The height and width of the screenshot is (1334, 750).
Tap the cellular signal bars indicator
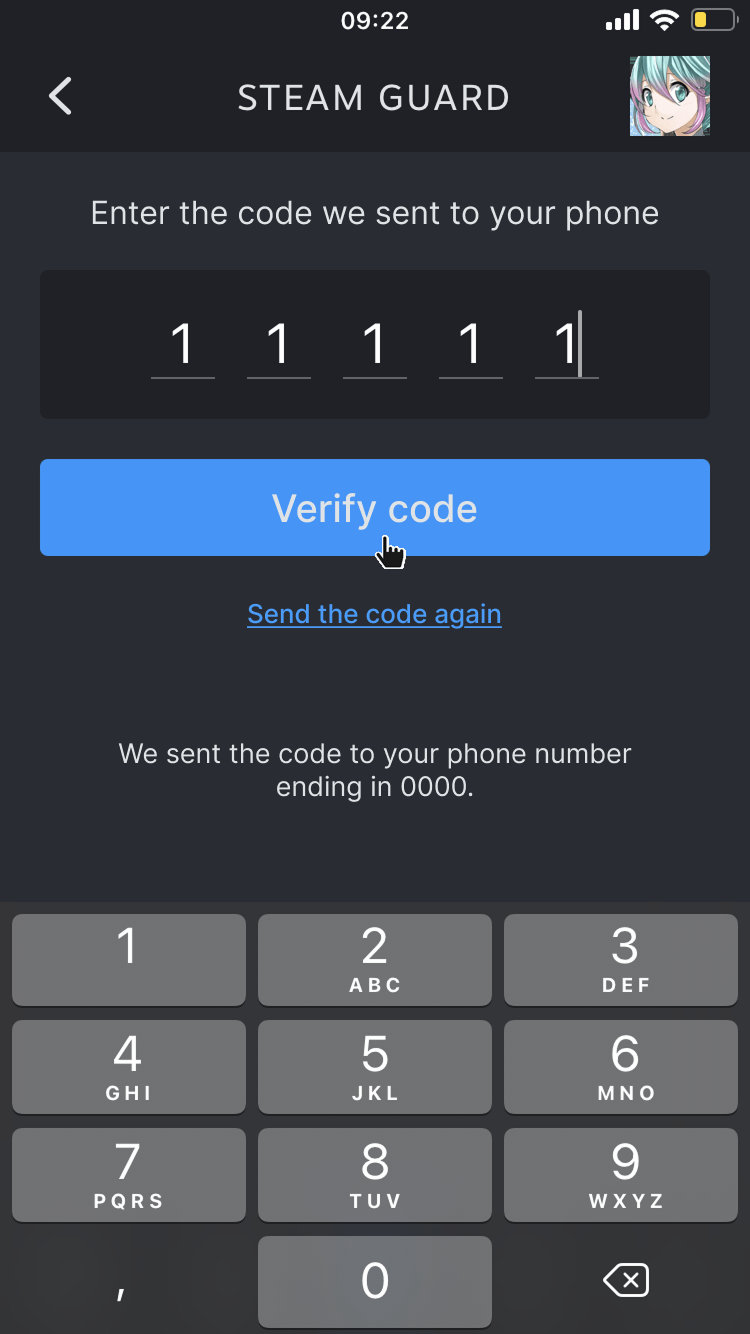pyautogui.click(x=623, y=18)
